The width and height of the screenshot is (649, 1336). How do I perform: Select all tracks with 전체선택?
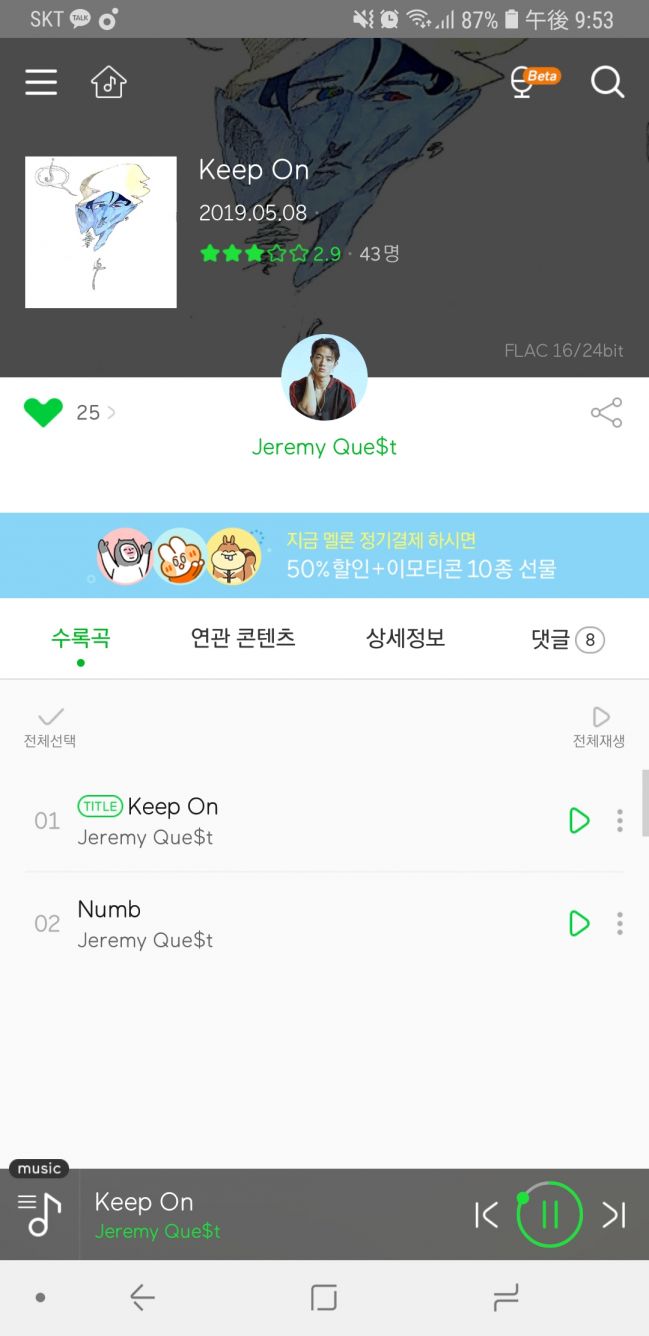point(50,726)
